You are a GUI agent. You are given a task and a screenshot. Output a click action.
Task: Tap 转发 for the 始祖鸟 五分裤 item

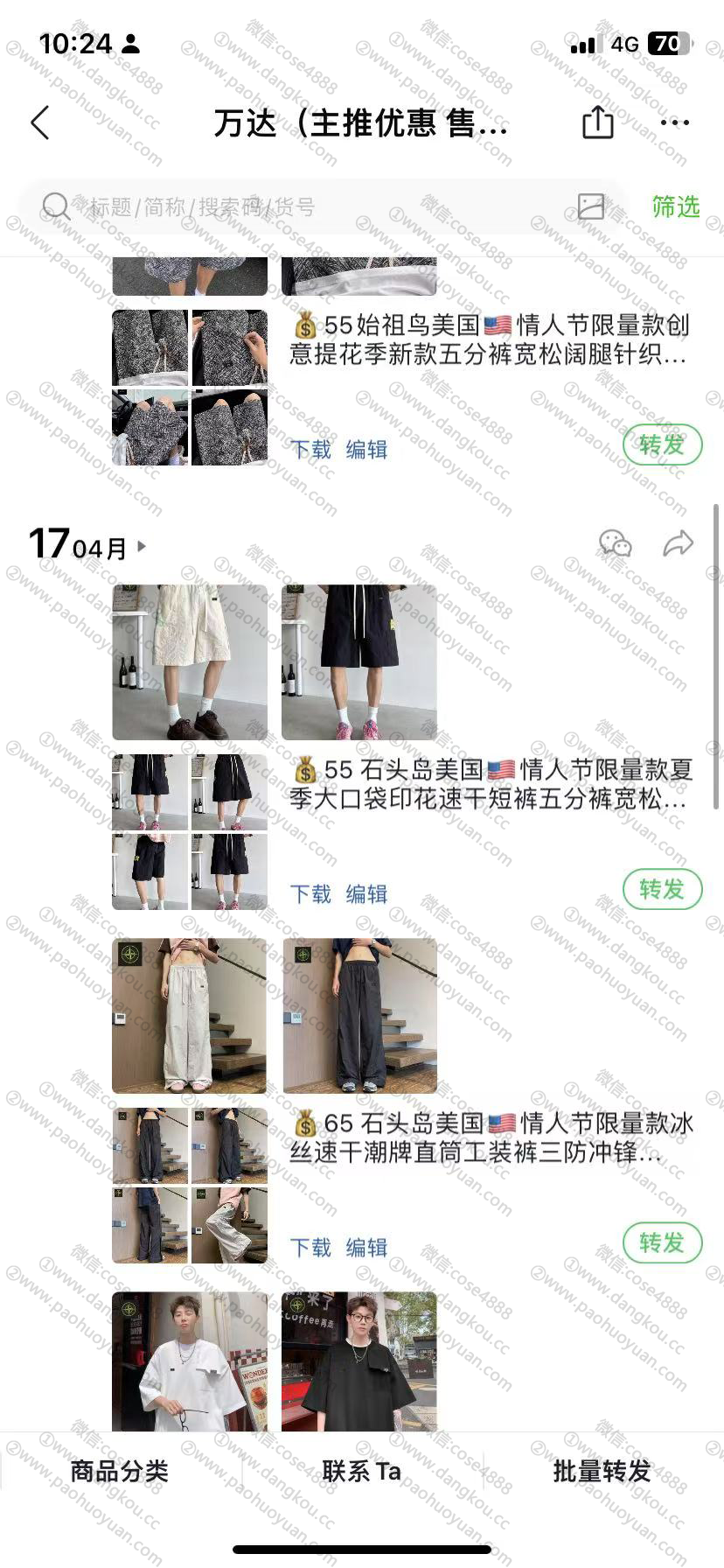[x=662, y=445]
